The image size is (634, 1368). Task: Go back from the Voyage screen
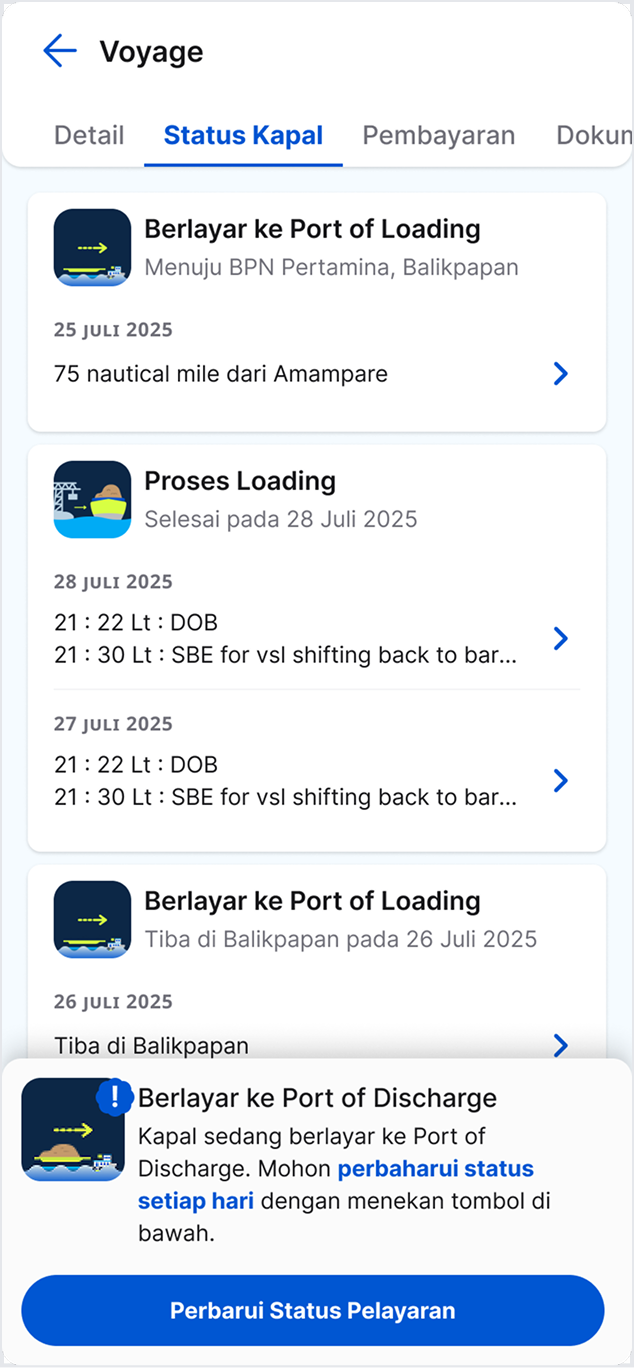click(60, 51)
